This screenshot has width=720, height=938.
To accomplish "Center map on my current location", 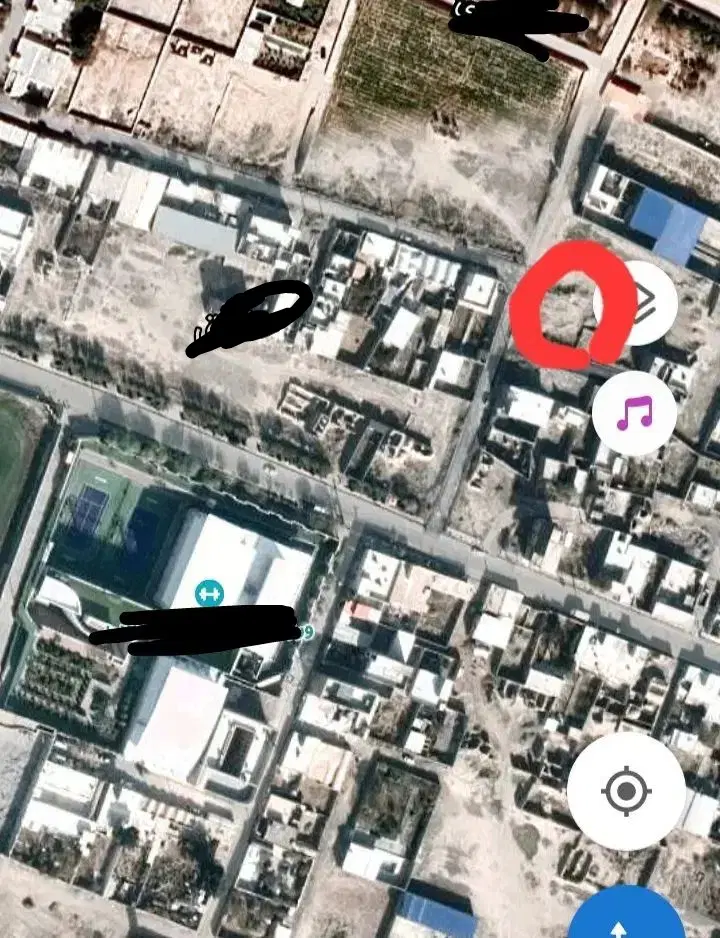I will [x=626, y=791].
